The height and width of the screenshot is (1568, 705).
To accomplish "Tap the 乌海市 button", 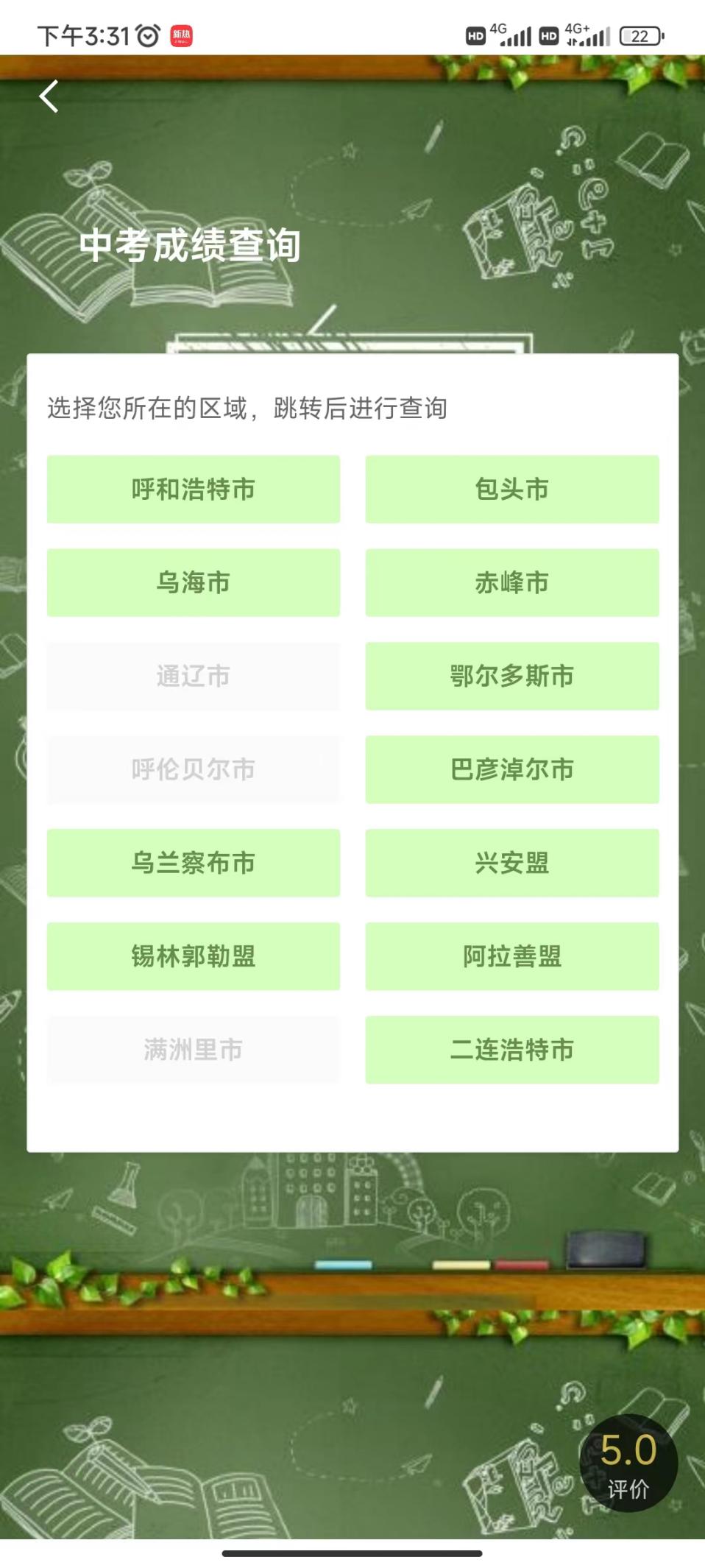I will (x=194, y=583).
